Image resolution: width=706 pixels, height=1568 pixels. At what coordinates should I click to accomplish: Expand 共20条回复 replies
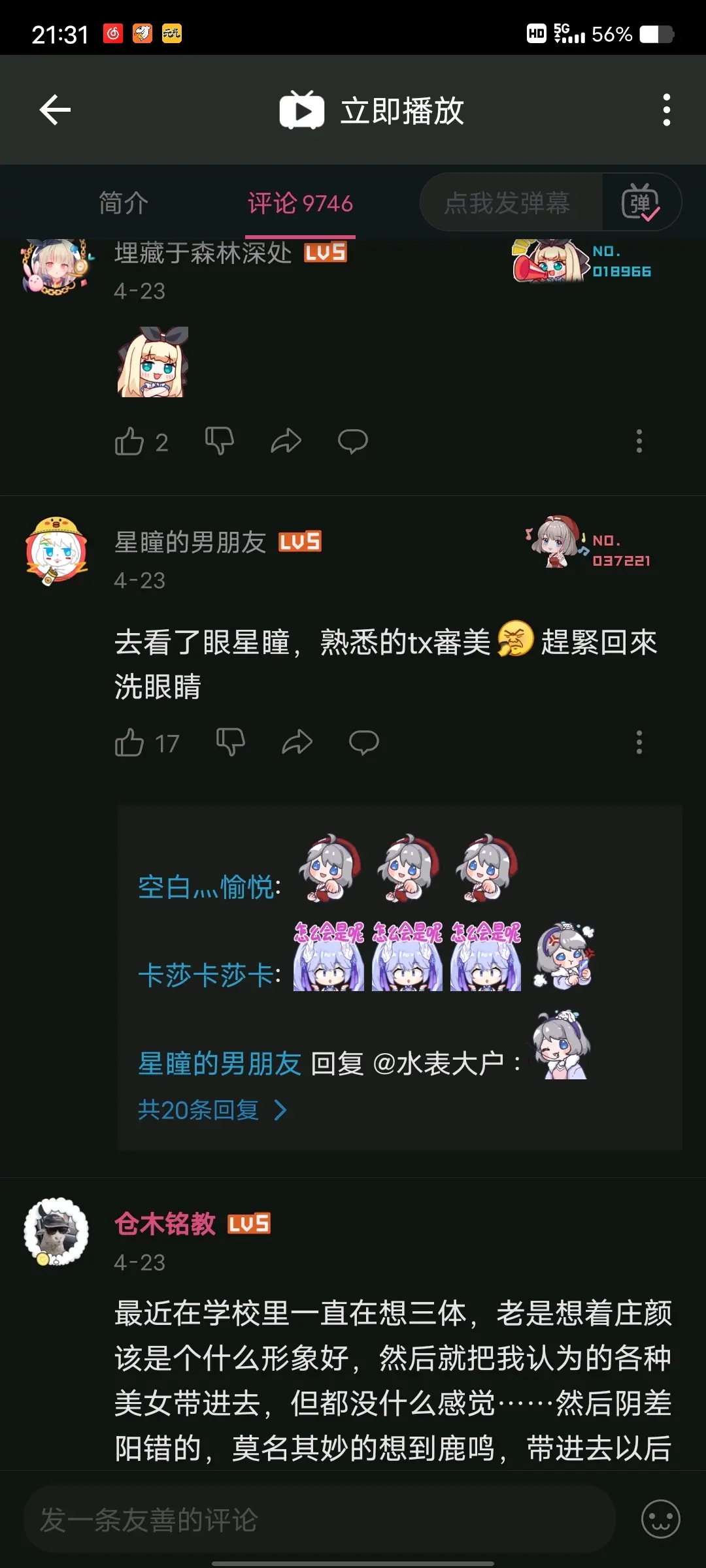coord(212,1110)
